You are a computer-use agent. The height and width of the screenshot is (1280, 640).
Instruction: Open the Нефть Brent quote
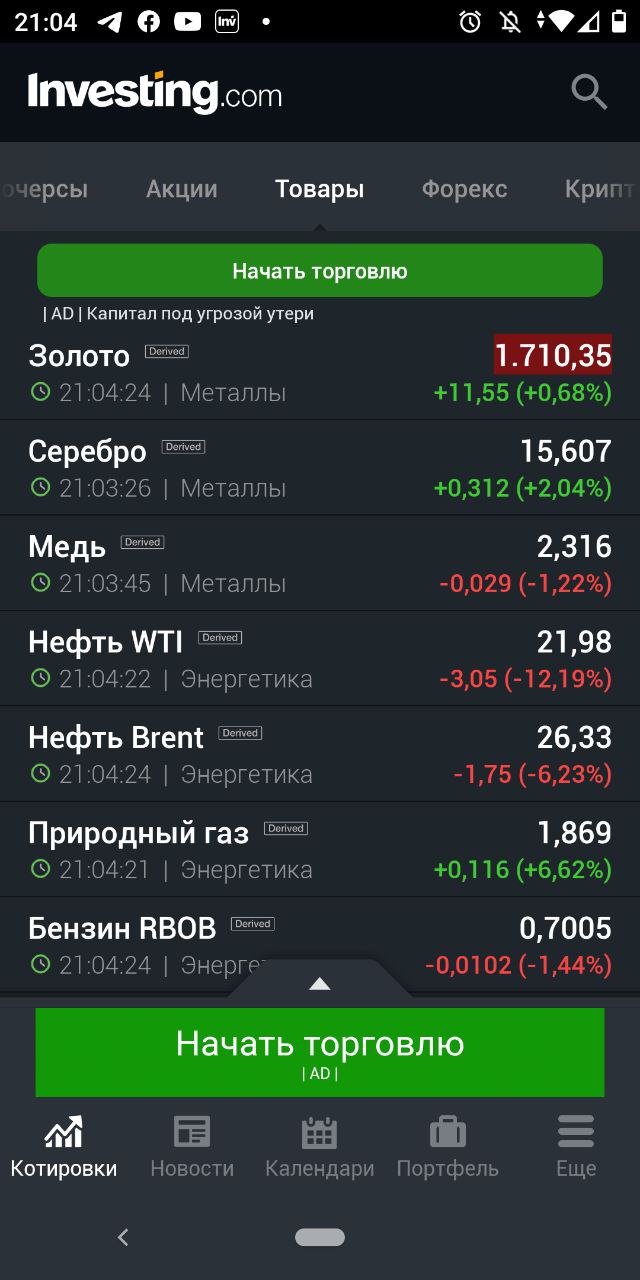[x=320, y=754]
